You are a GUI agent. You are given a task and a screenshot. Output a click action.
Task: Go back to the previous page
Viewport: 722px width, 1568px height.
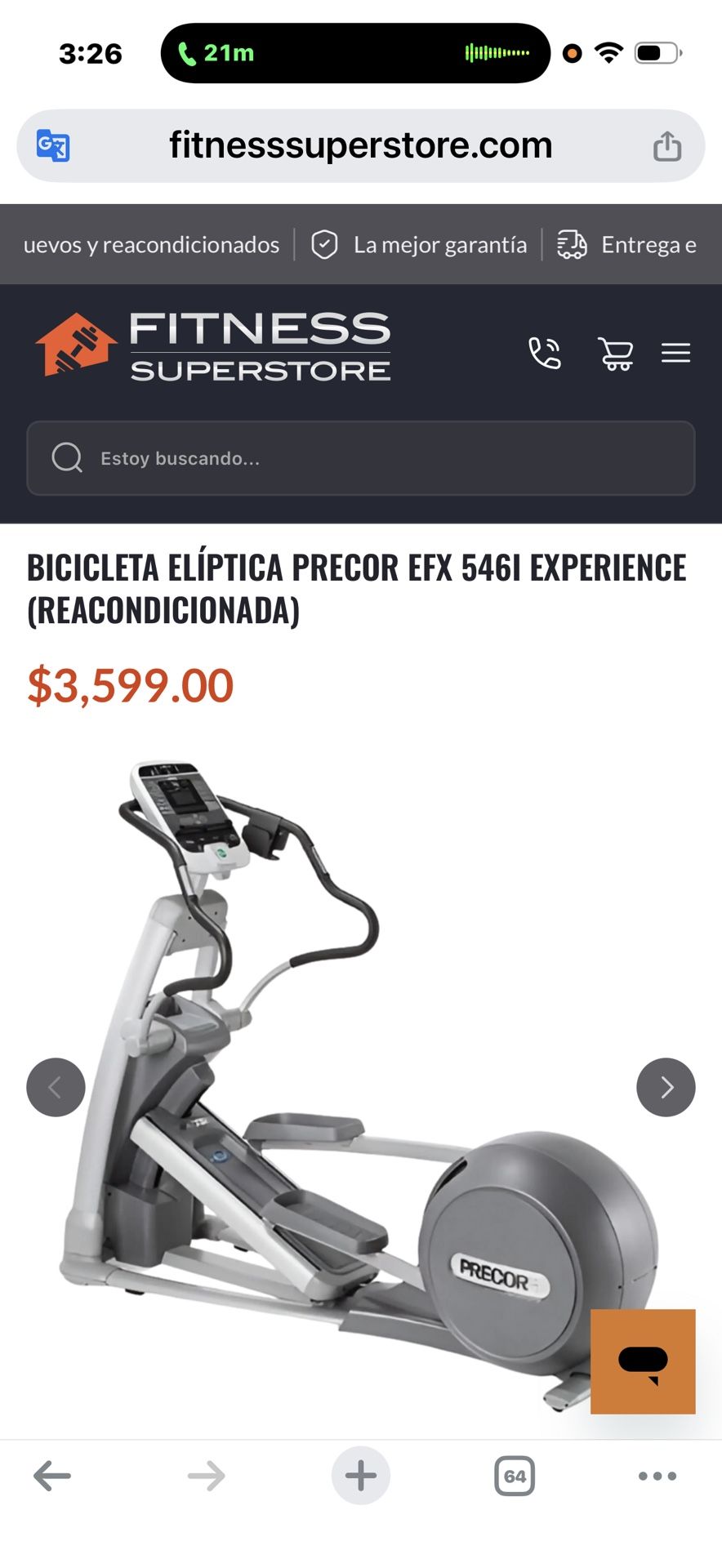tap(52, 1476)
